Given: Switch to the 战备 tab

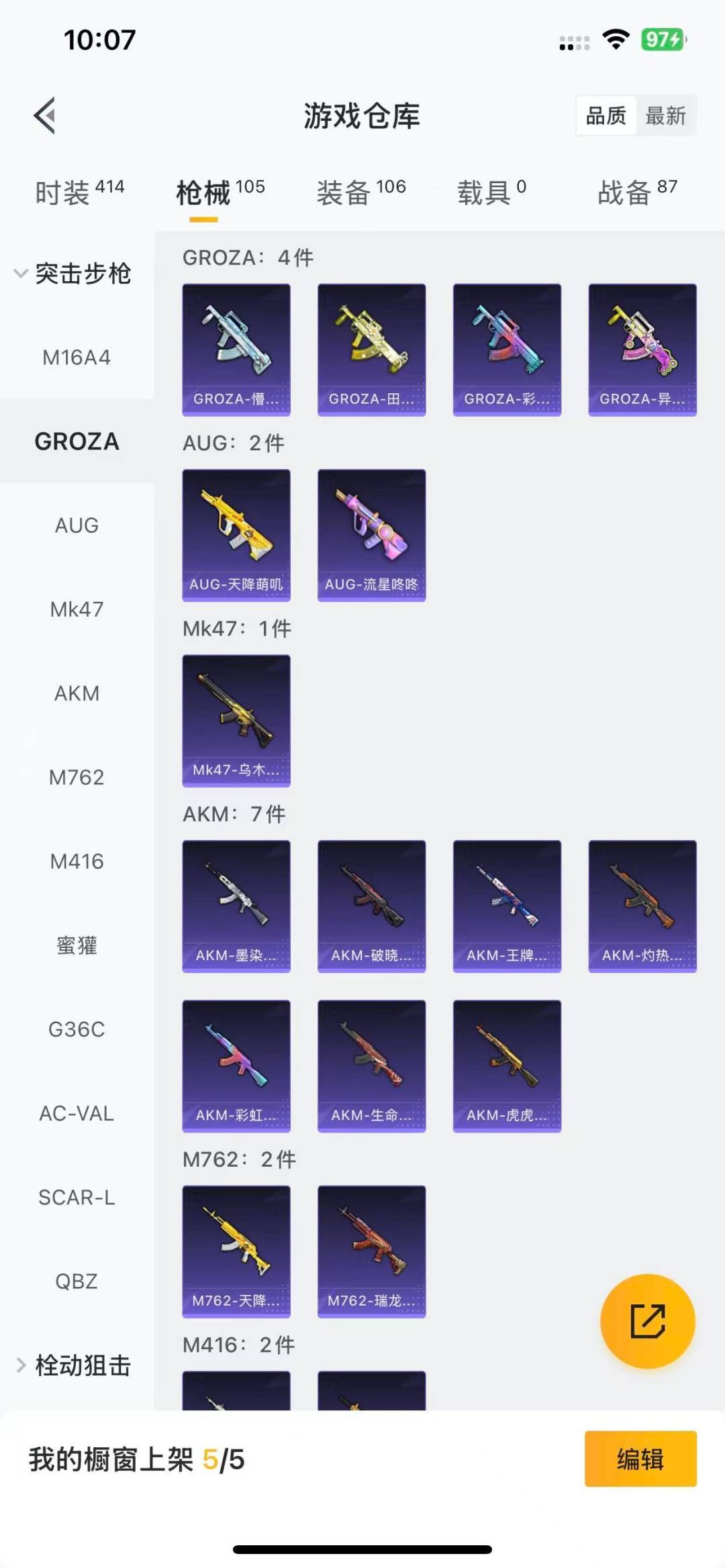Looking at the screenshot, I should pos(637,193).
